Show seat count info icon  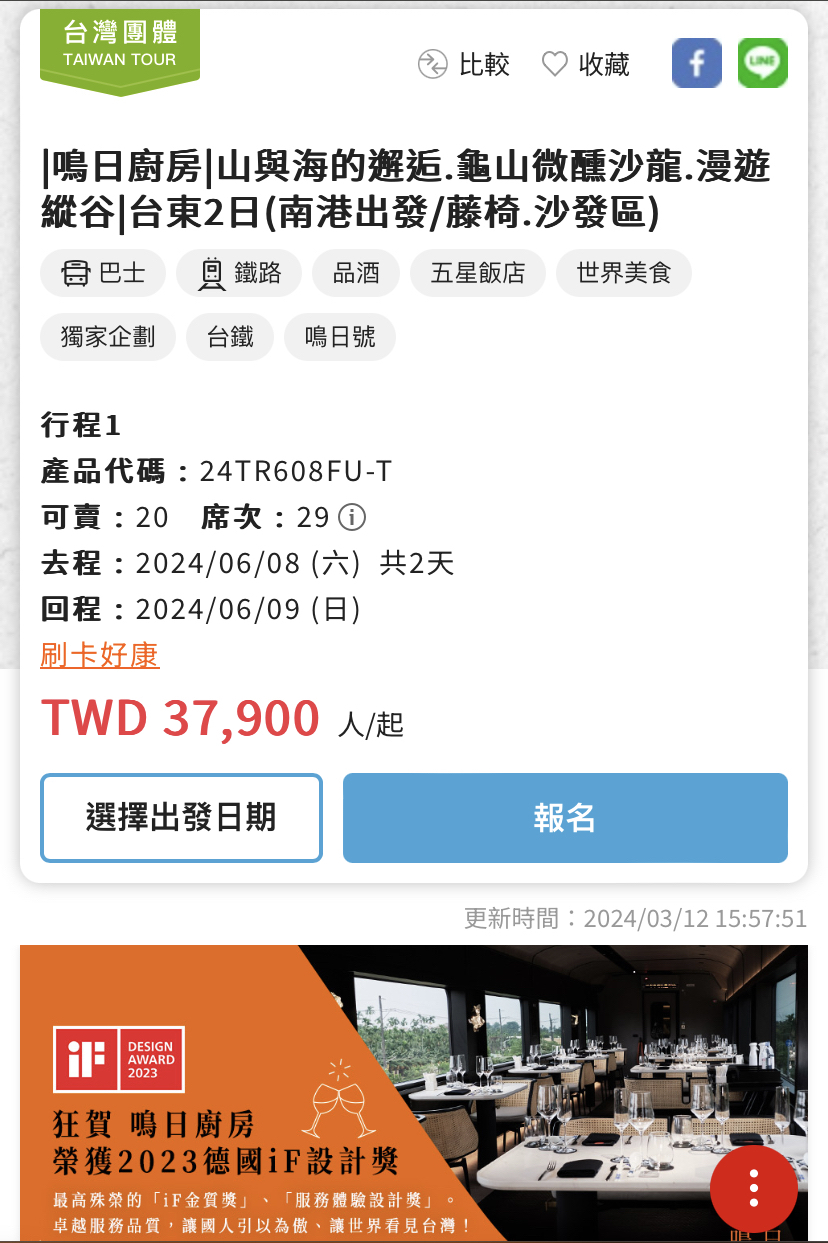click(352, 517)
